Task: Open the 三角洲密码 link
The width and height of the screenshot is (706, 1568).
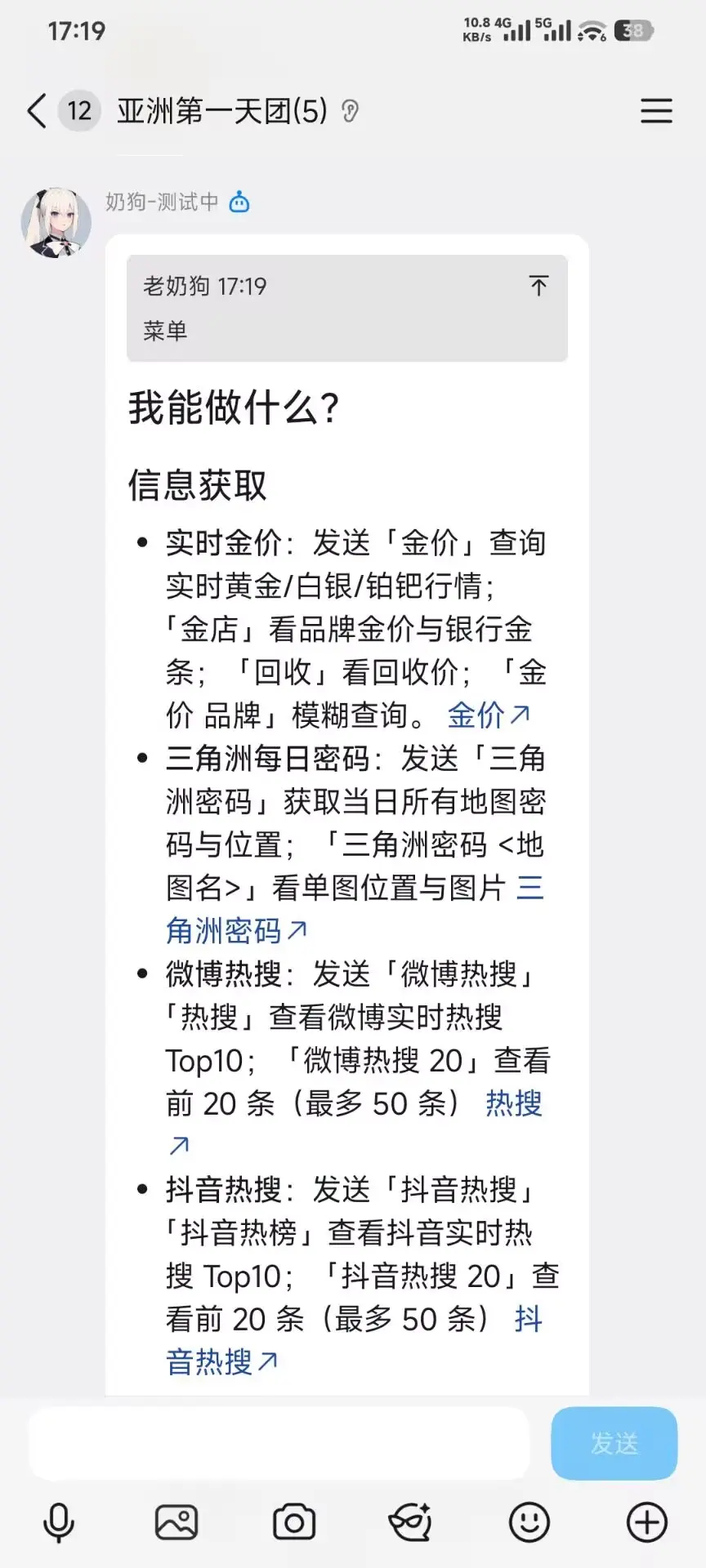Action: click(355, 909)
